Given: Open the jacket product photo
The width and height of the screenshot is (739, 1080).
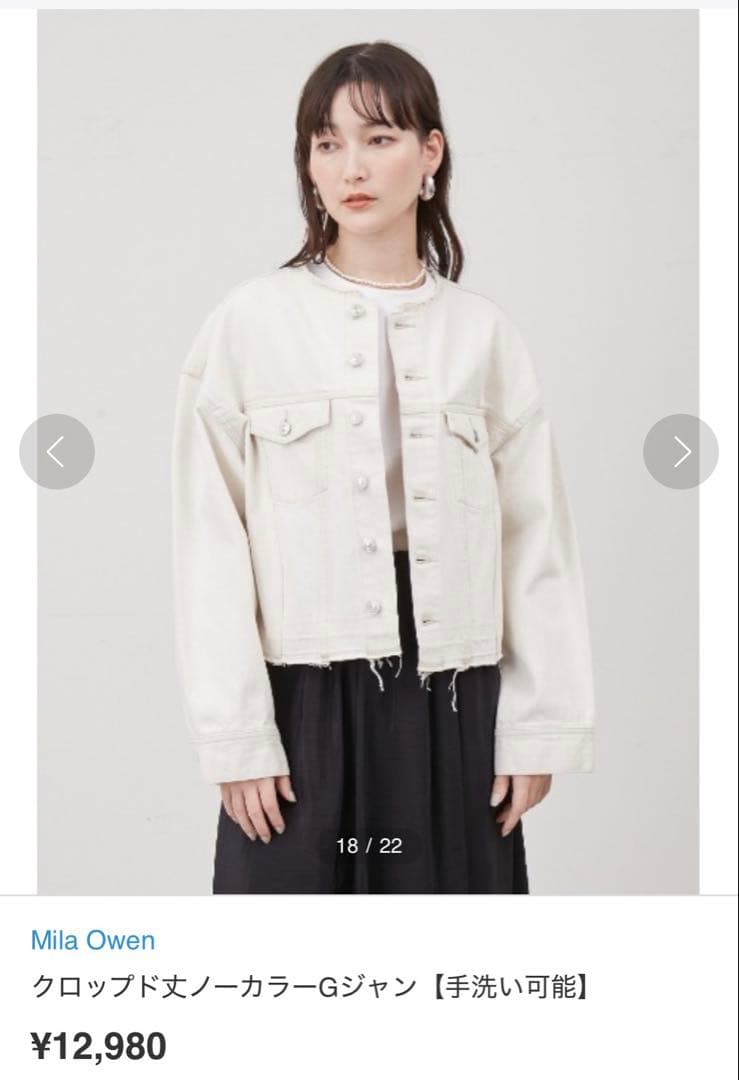Looking at the screenshot, I should (x=368, y=451).
